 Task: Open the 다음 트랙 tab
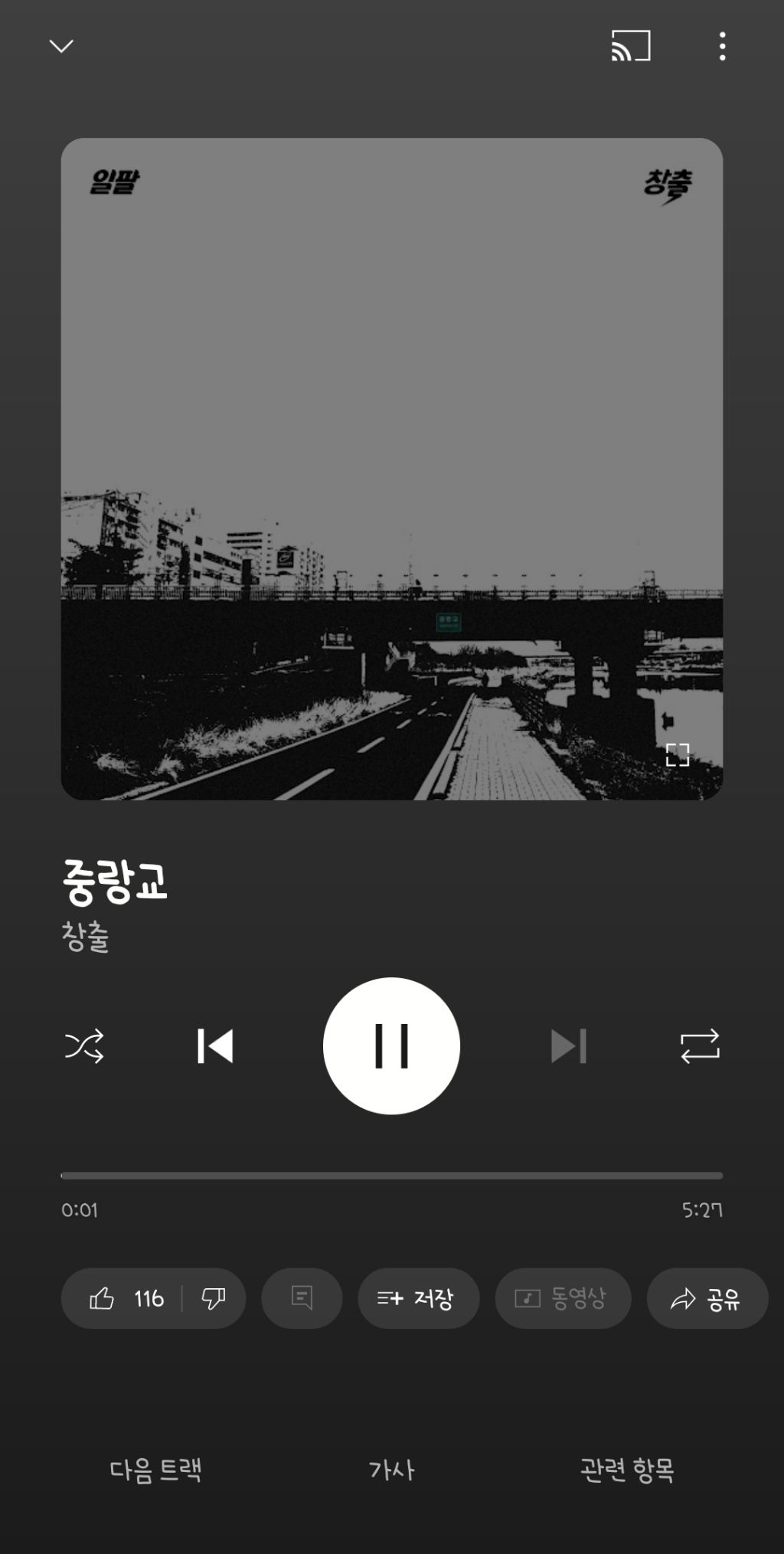(155, 1471)
